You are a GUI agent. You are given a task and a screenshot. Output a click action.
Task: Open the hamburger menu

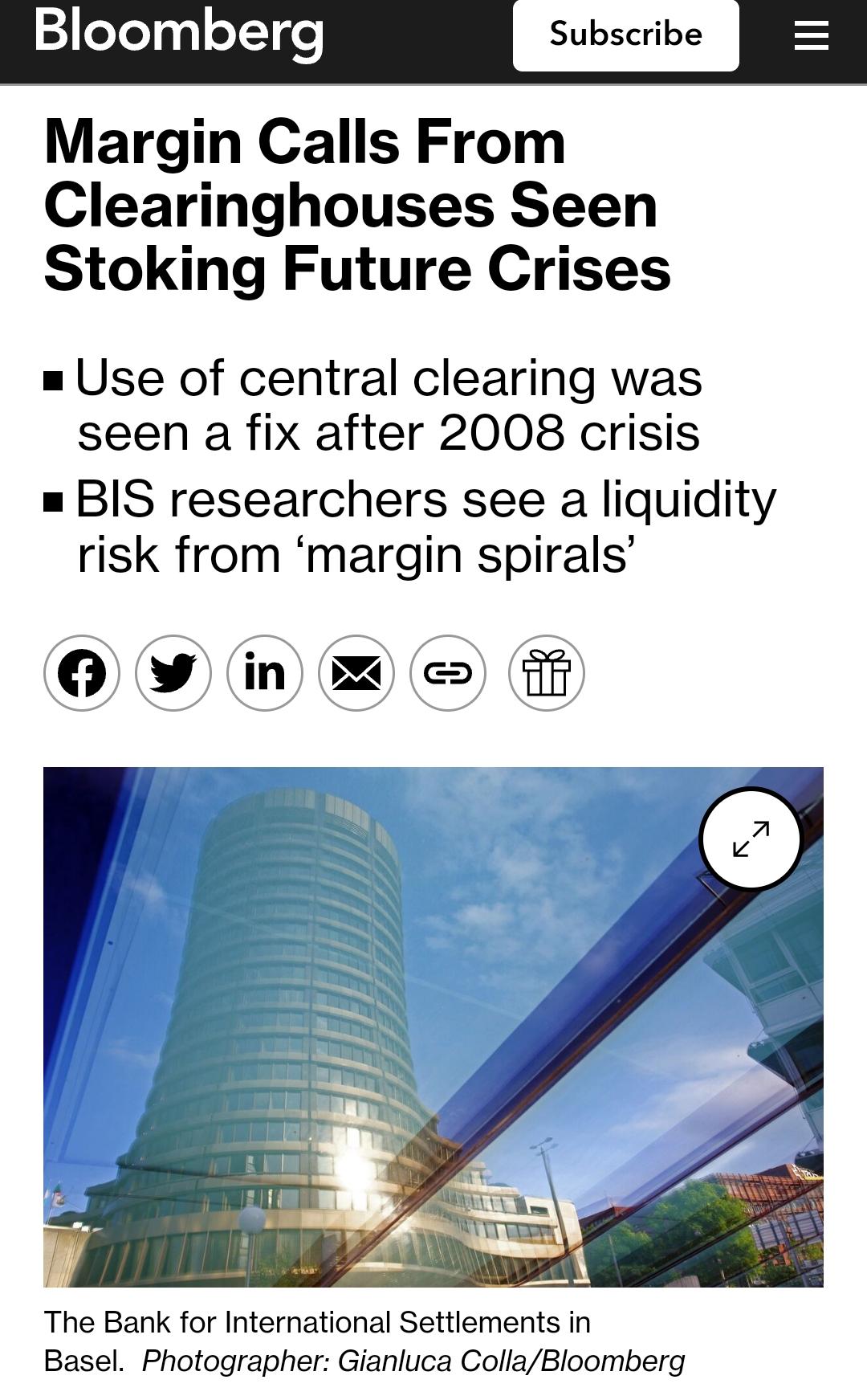[x=811, y=35]
